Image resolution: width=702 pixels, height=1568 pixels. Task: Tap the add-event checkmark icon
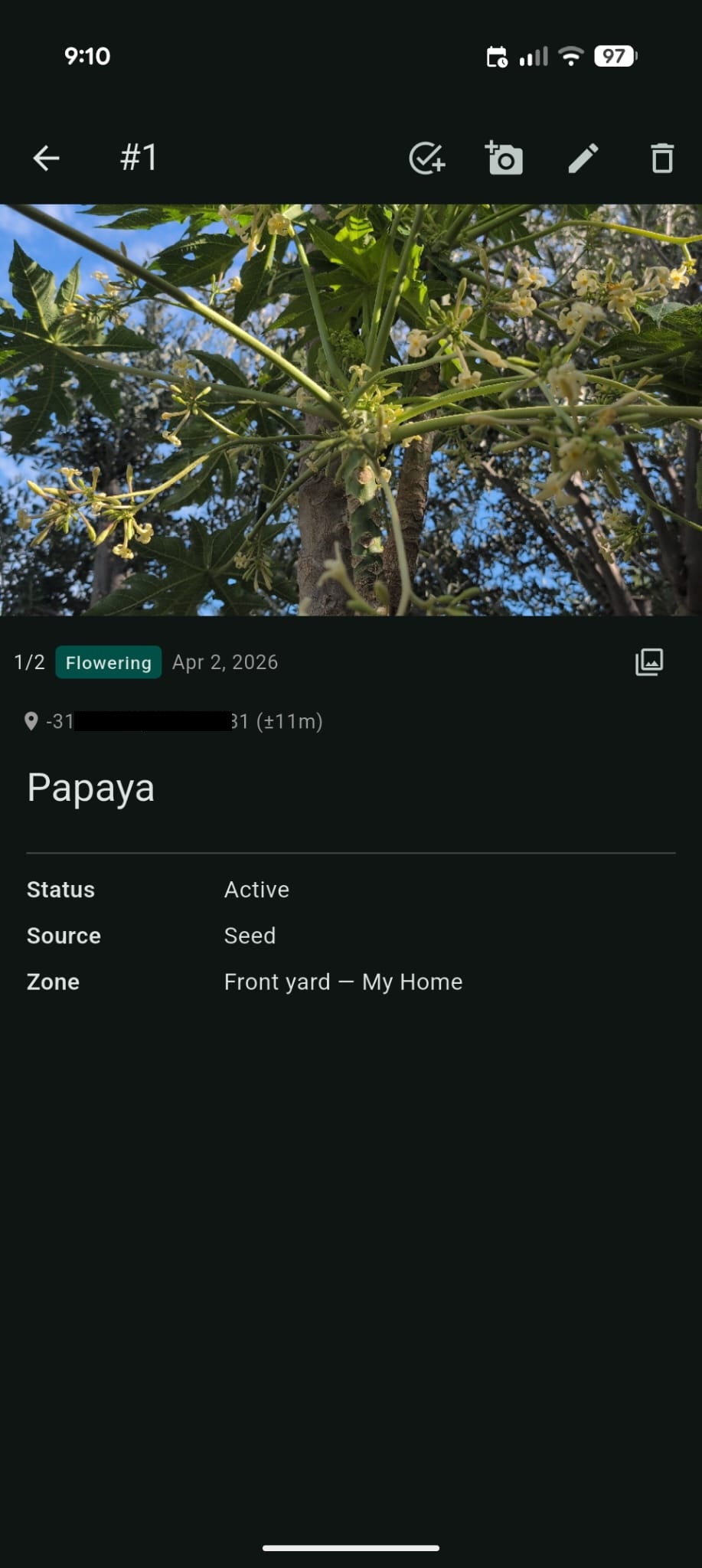click(x=428, y=158)
